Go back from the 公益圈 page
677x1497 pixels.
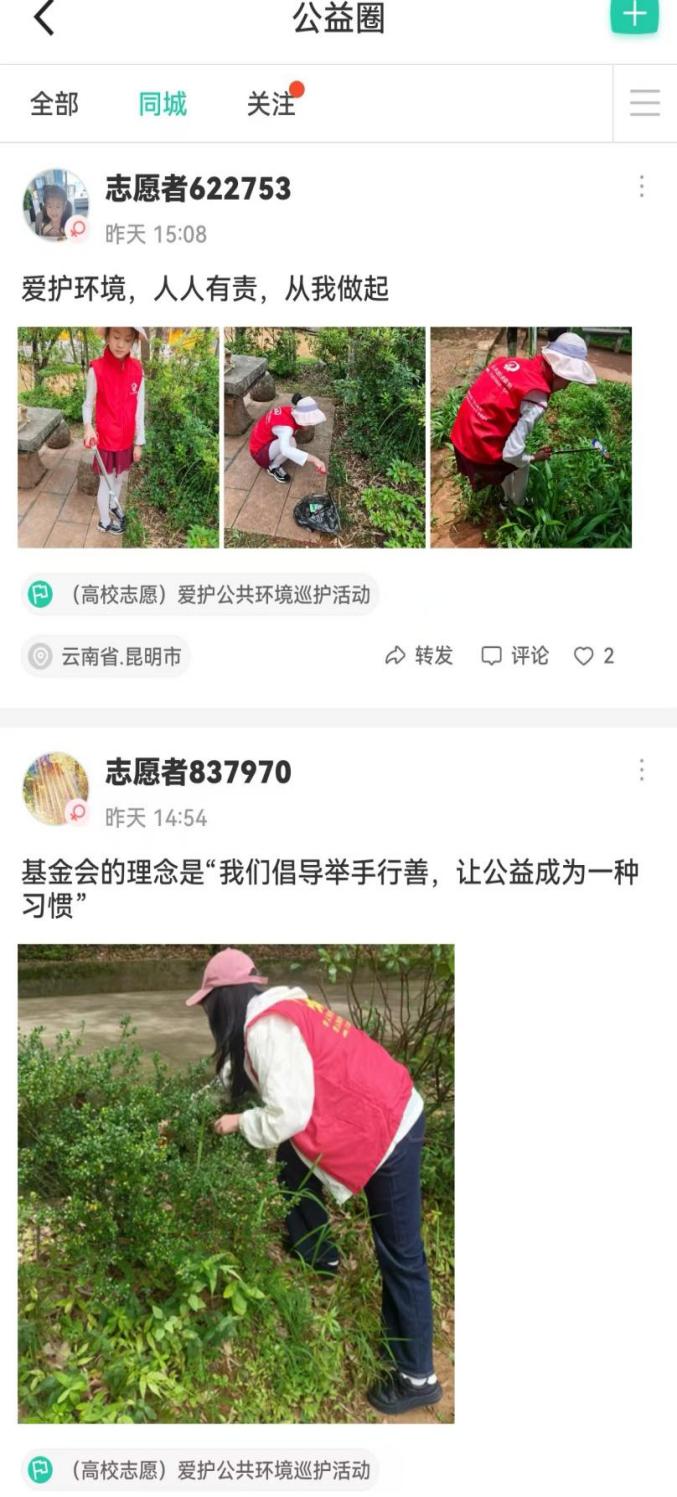pos(44,18)
